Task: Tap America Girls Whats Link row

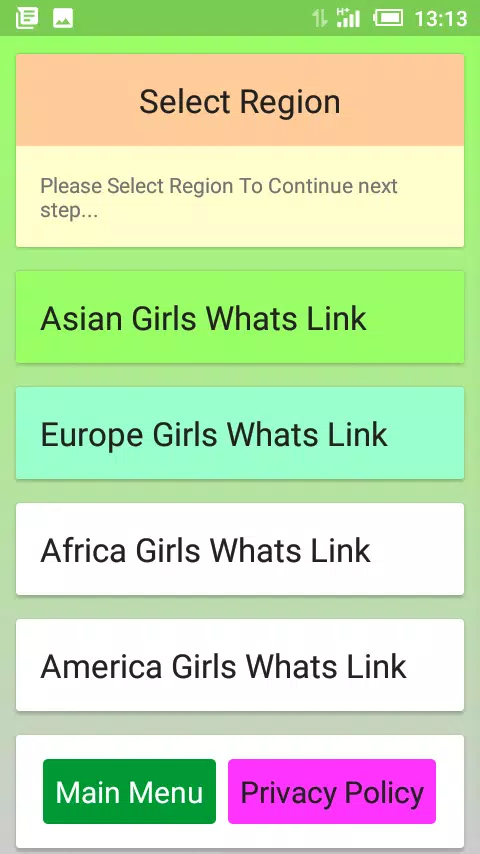Action: (240, 665)
